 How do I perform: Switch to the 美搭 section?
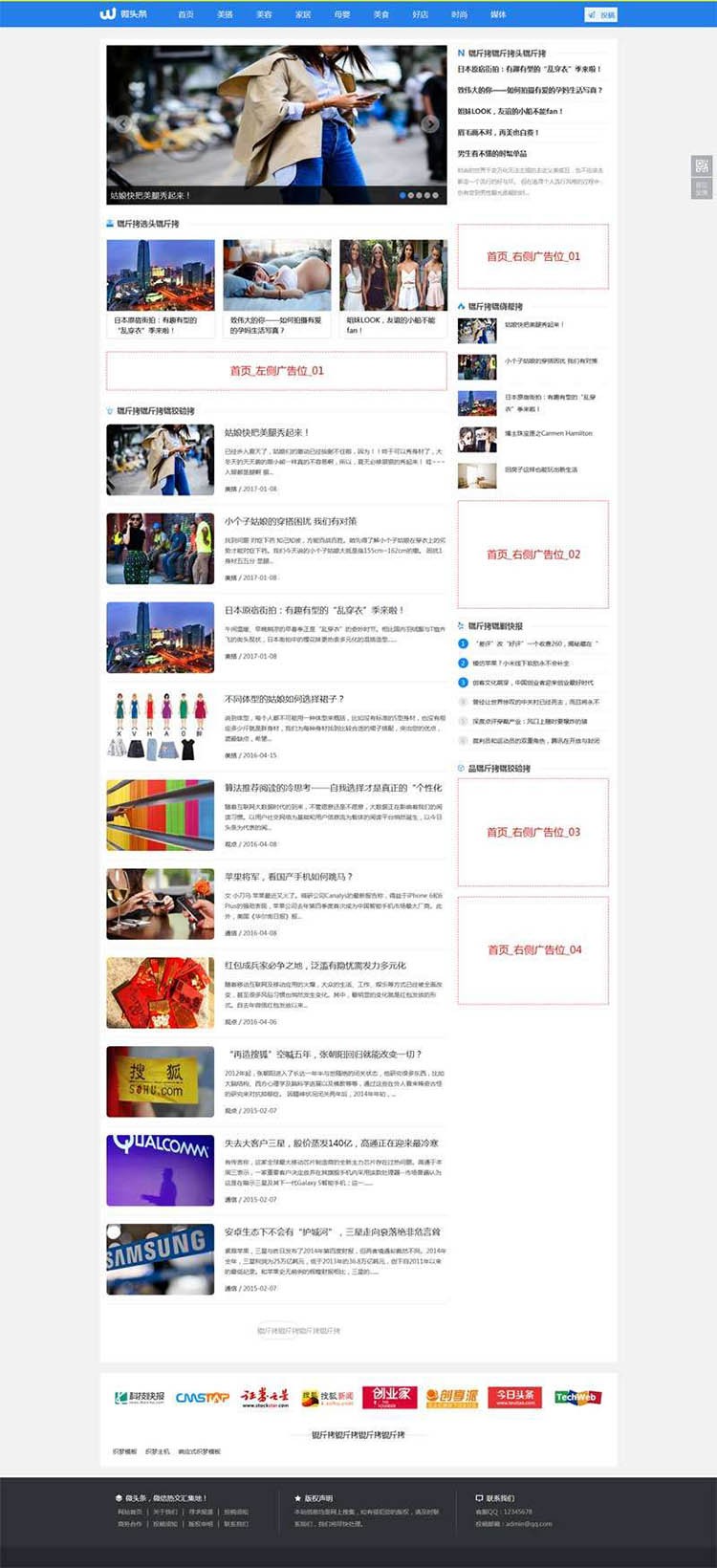coord(225,14)
